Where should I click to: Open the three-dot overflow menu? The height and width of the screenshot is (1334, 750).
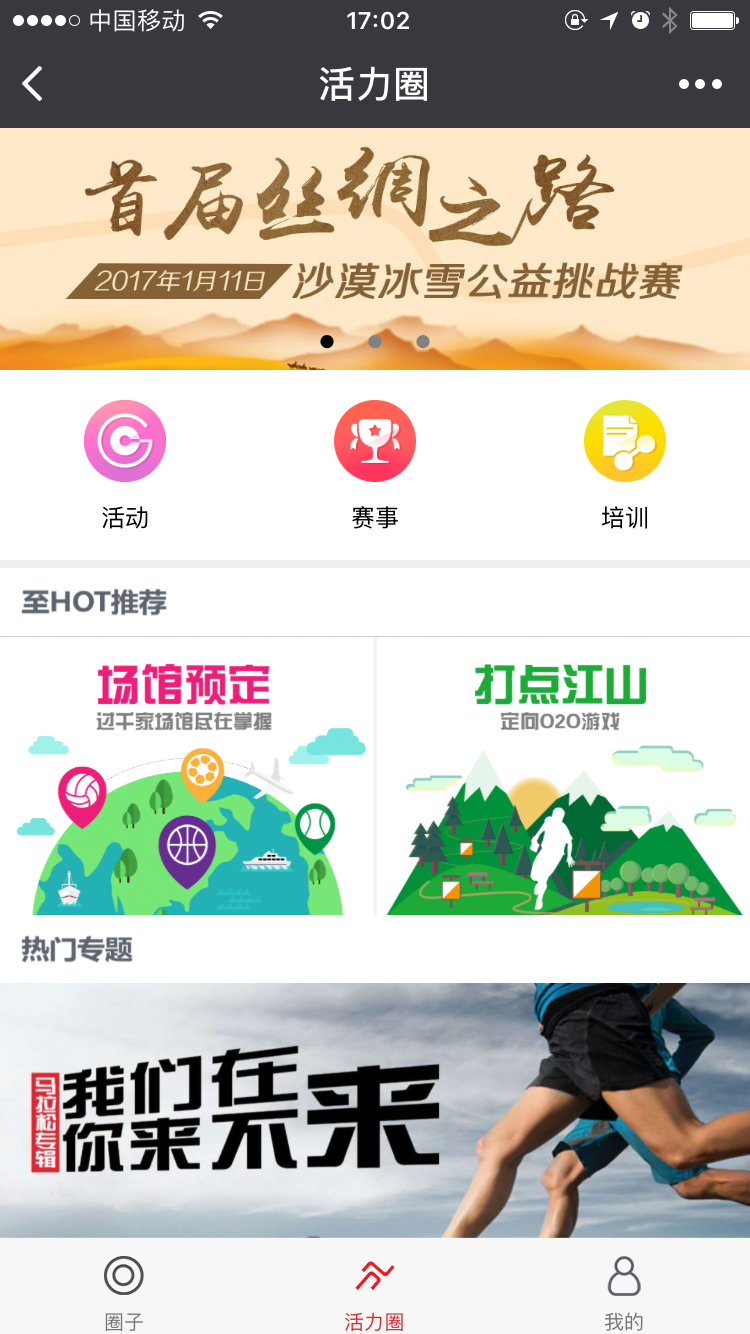tap(700, 84)
